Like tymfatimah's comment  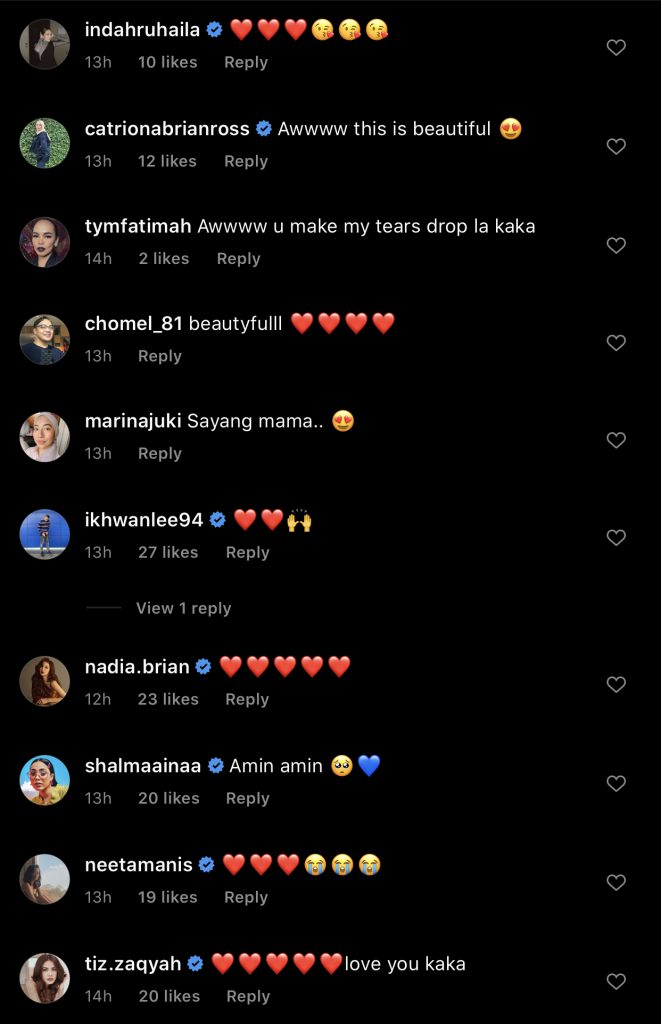coord(617,245)
